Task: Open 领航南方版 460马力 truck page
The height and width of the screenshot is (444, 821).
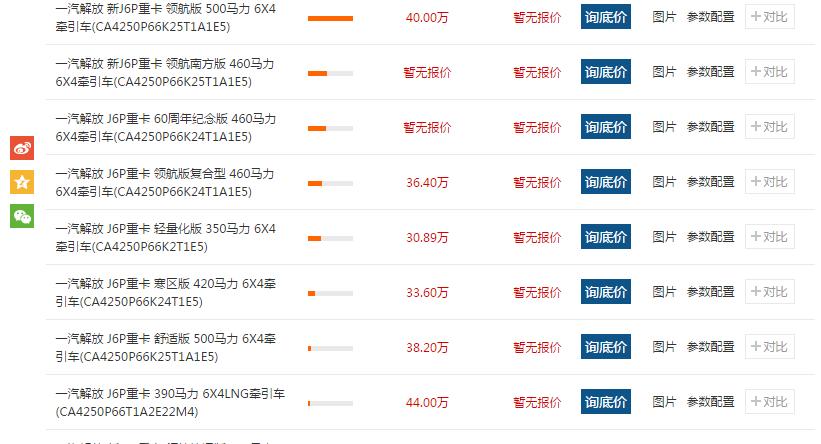Action: click(165, 72)
